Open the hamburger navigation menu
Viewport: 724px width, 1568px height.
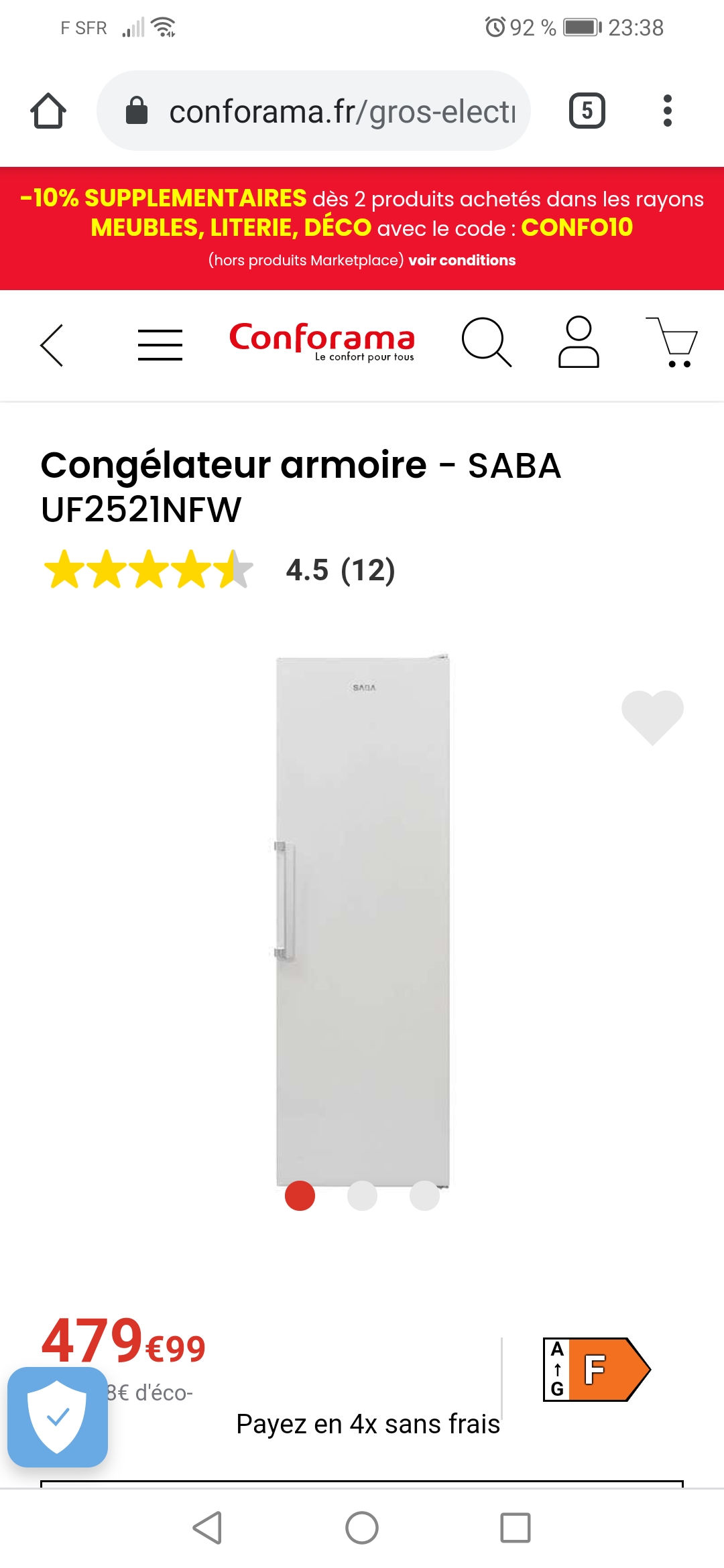point(160,345)
